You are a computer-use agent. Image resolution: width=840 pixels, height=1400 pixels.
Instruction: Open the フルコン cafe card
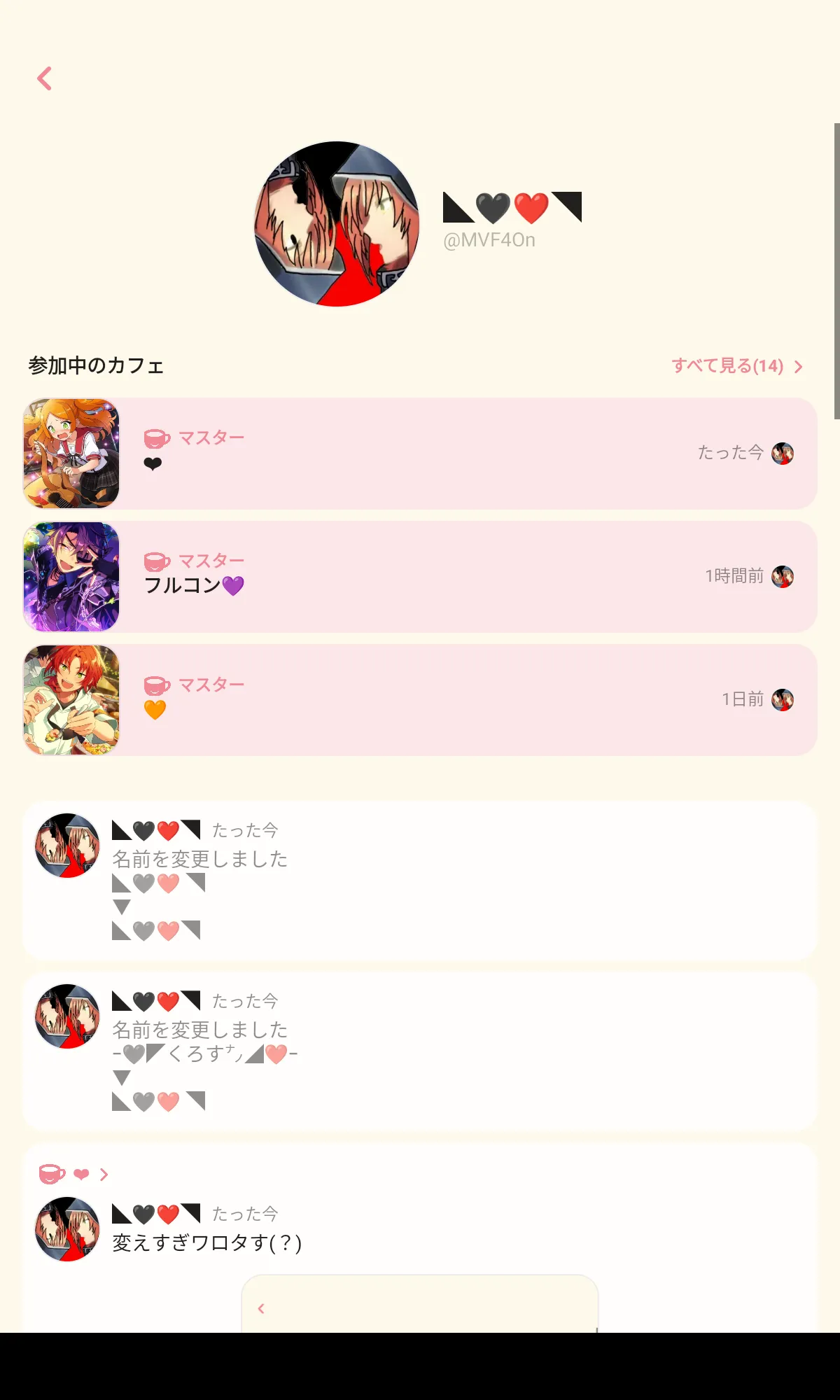pos(420,577)
